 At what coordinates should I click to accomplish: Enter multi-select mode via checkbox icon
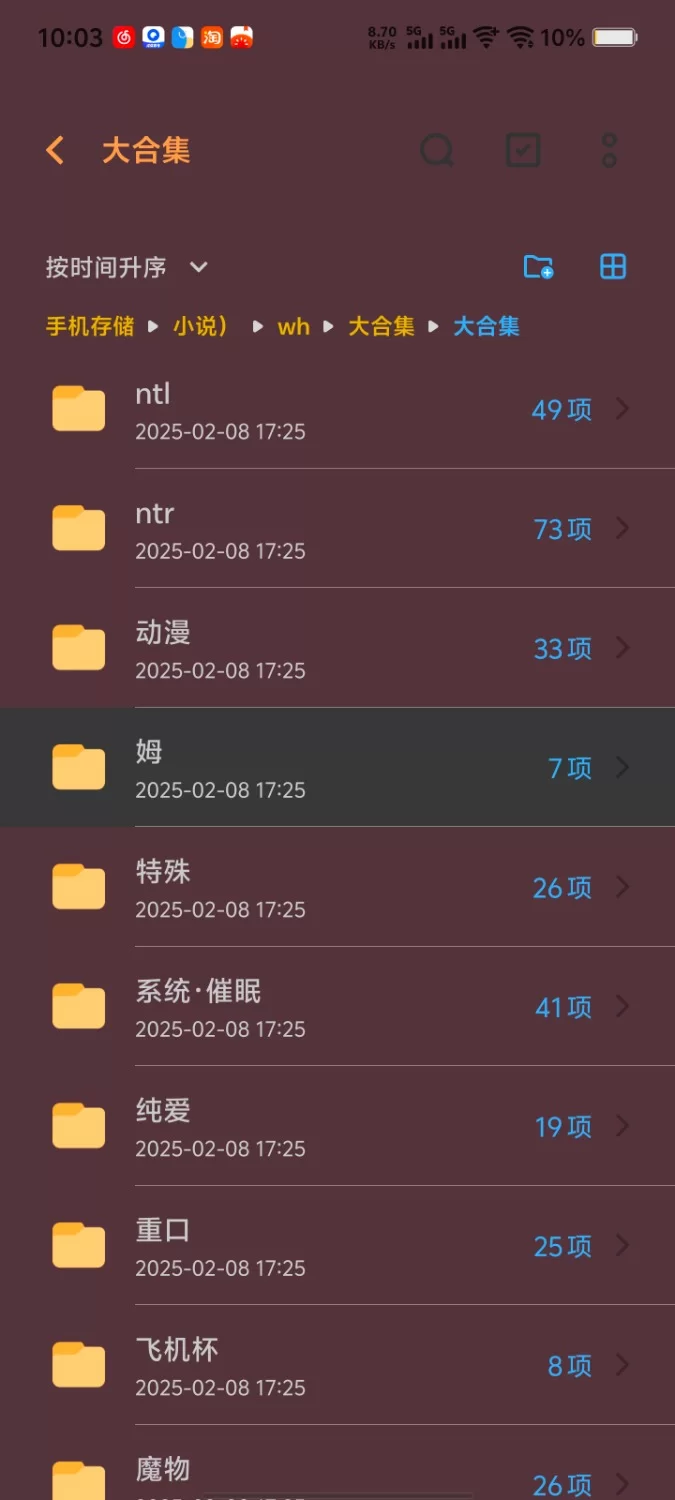(523, 151)
